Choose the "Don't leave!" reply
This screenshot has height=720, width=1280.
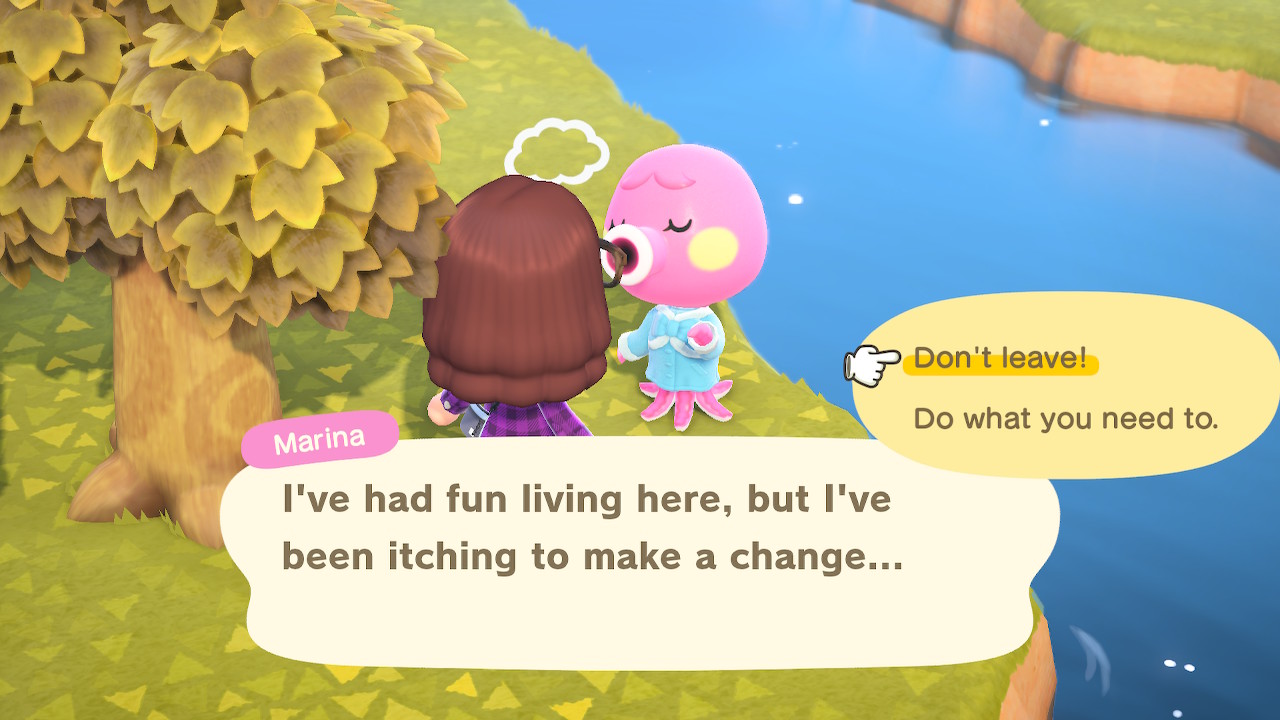coord(999,359)
